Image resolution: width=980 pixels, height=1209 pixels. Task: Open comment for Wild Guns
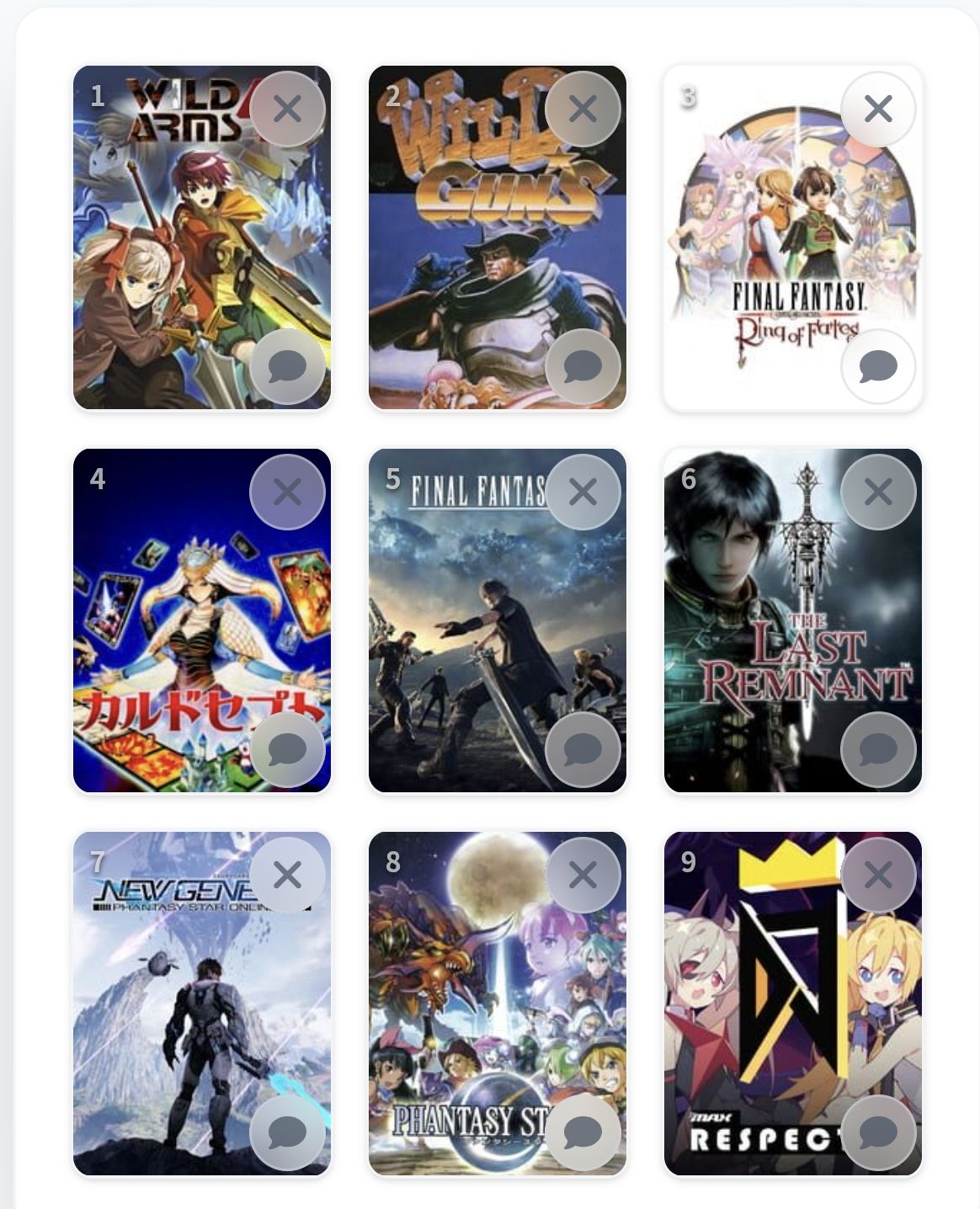point(583,367)
